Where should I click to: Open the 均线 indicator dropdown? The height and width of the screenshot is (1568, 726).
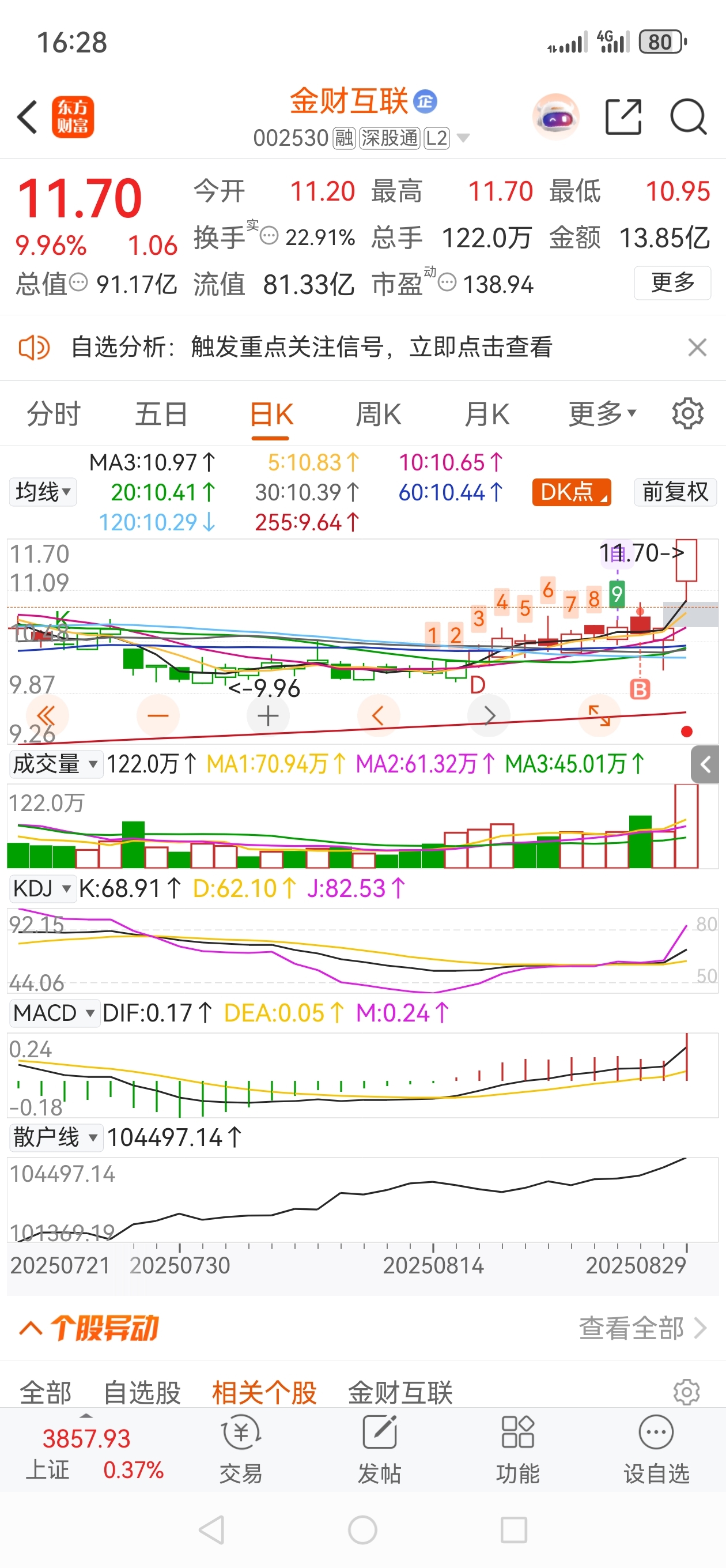pyautogui.click(x=43, y=492)
